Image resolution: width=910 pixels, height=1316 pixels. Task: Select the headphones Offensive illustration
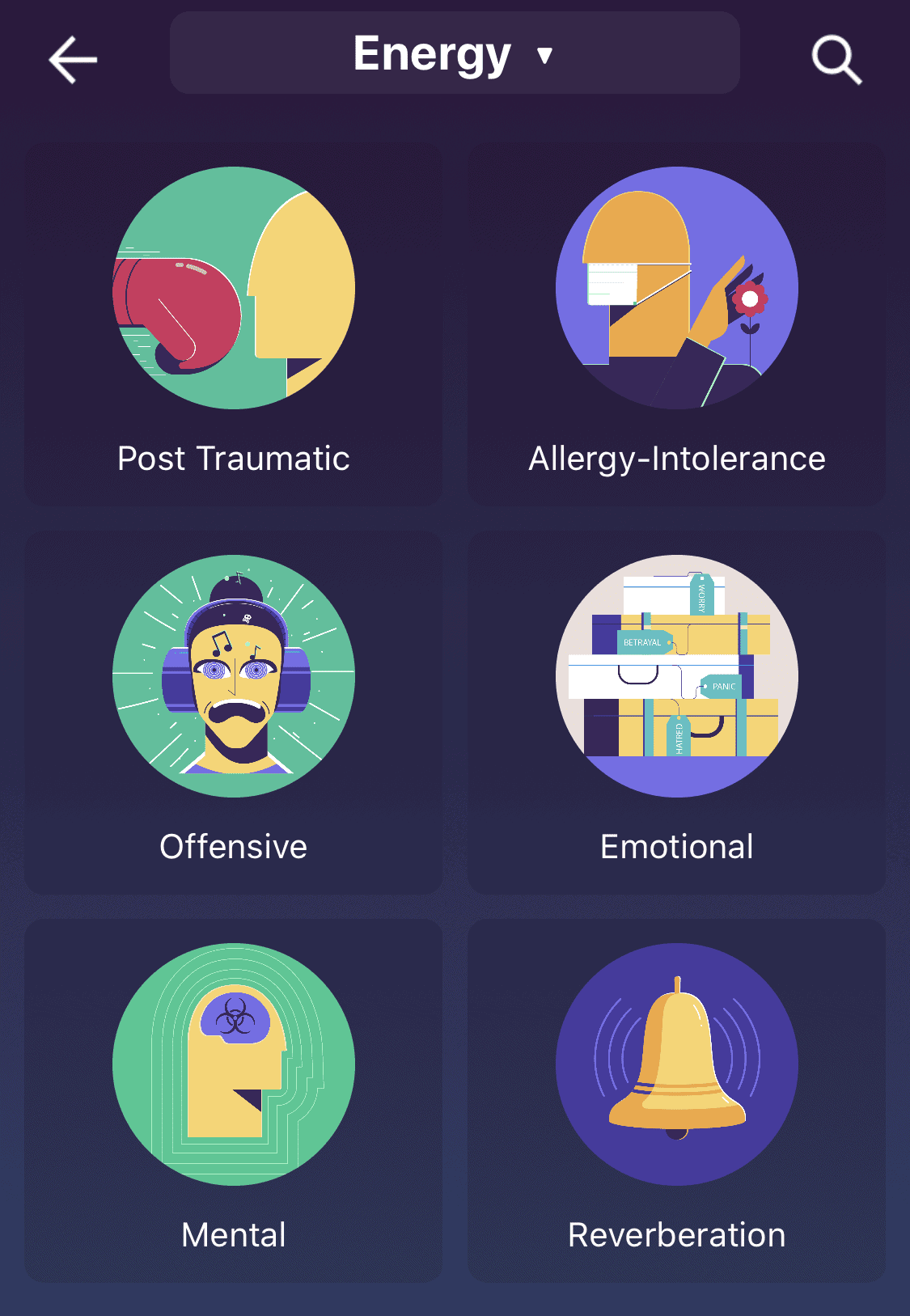coord(234,676)
